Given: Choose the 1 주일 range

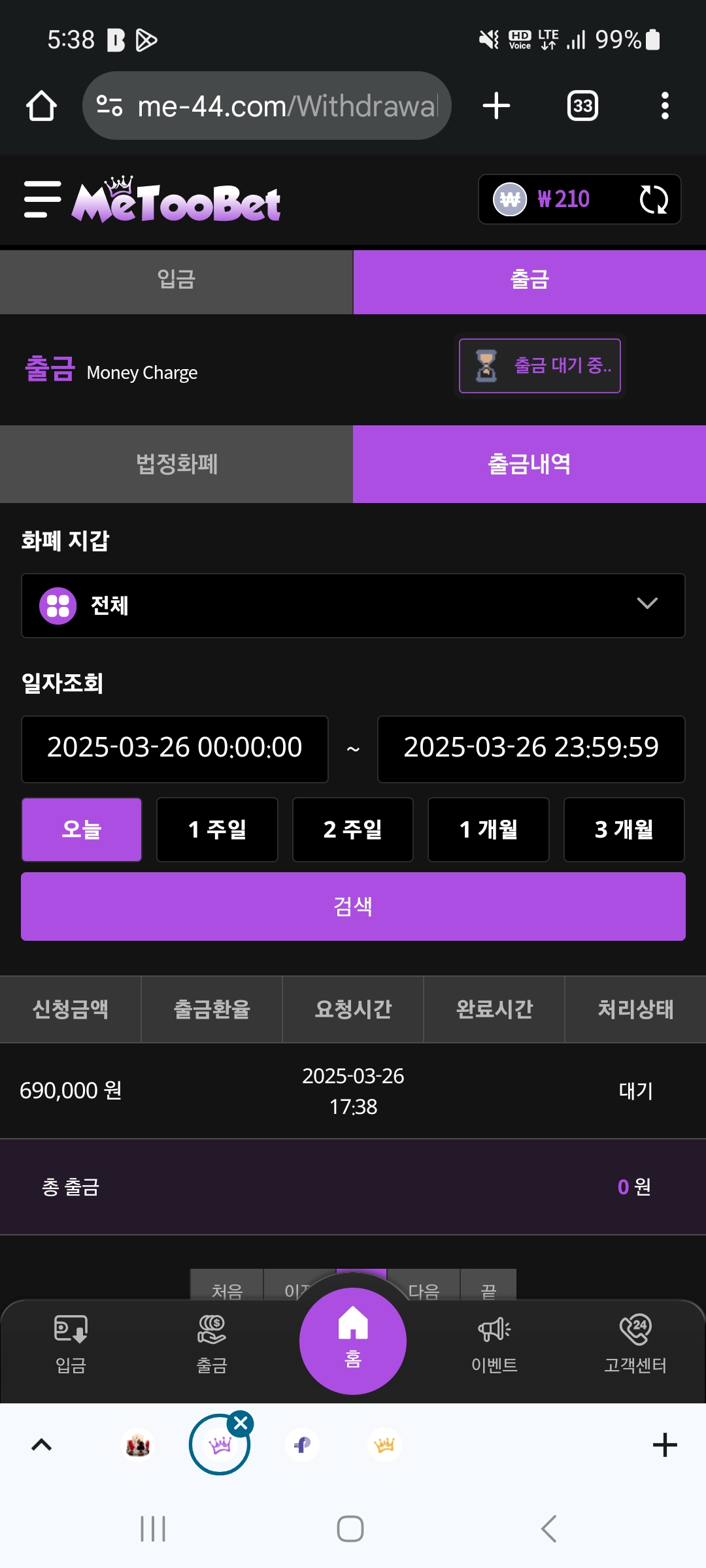Looking at the screenshot, I should 217,829.
